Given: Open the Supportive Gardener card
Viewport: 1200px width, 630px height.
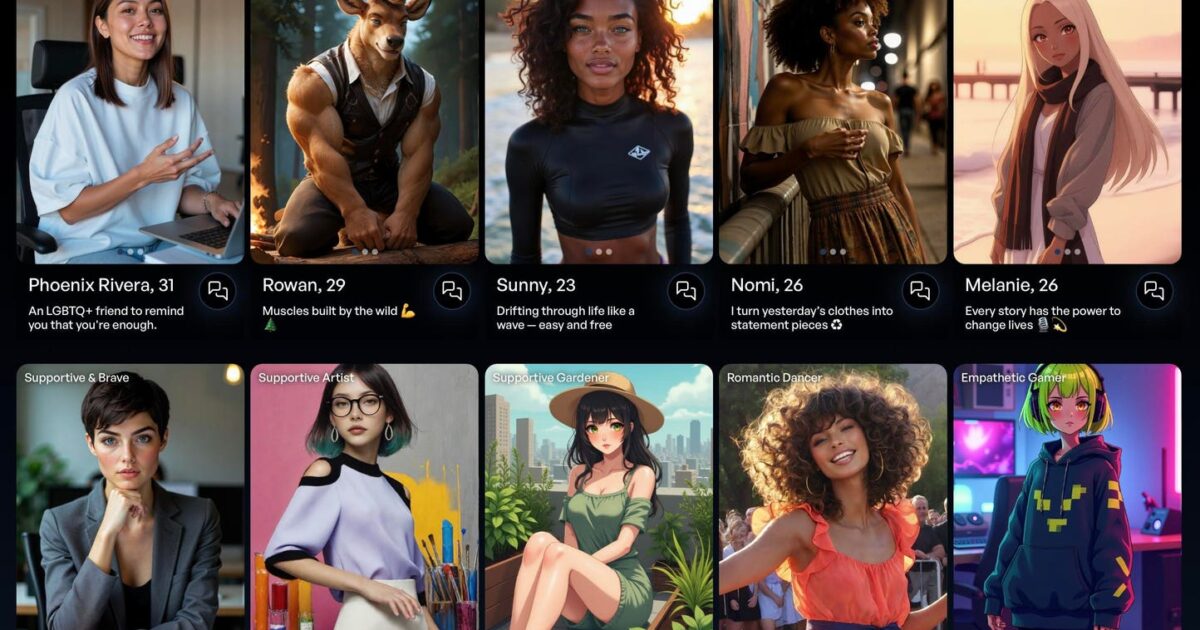Looking at the screenshot, I should [x=598, y=500].
